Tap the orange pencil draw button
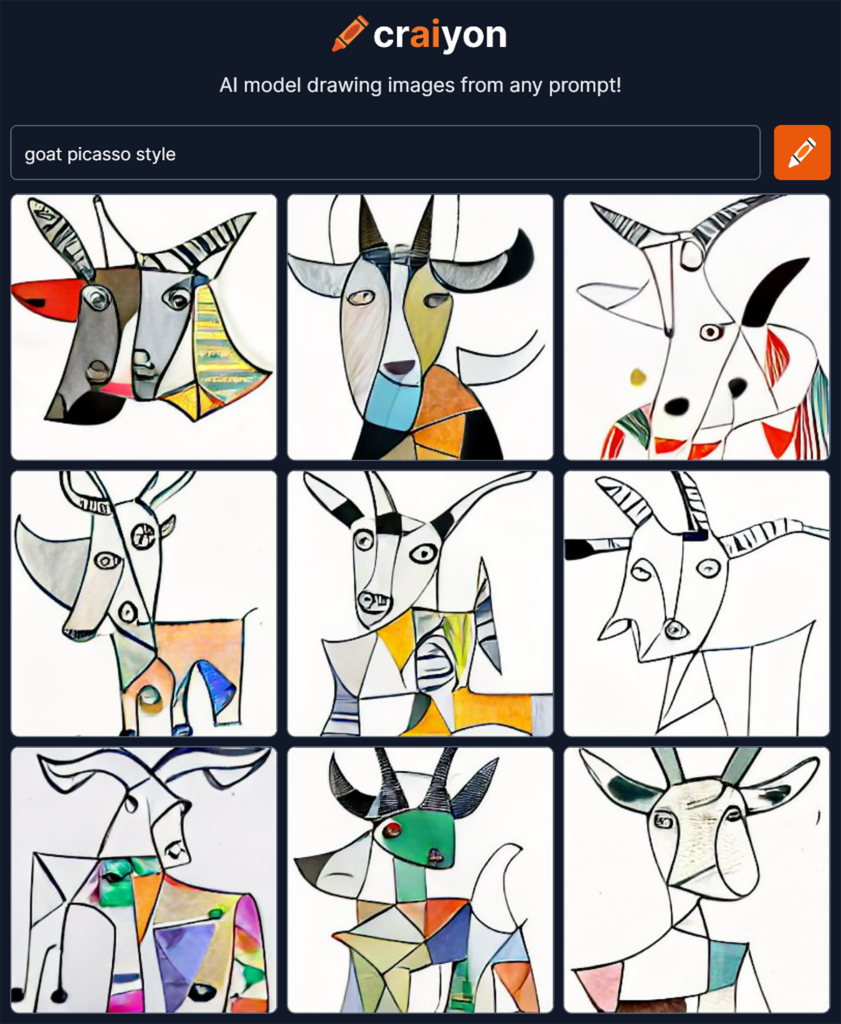Screen dimensions: 841x1024 [802, 153]
